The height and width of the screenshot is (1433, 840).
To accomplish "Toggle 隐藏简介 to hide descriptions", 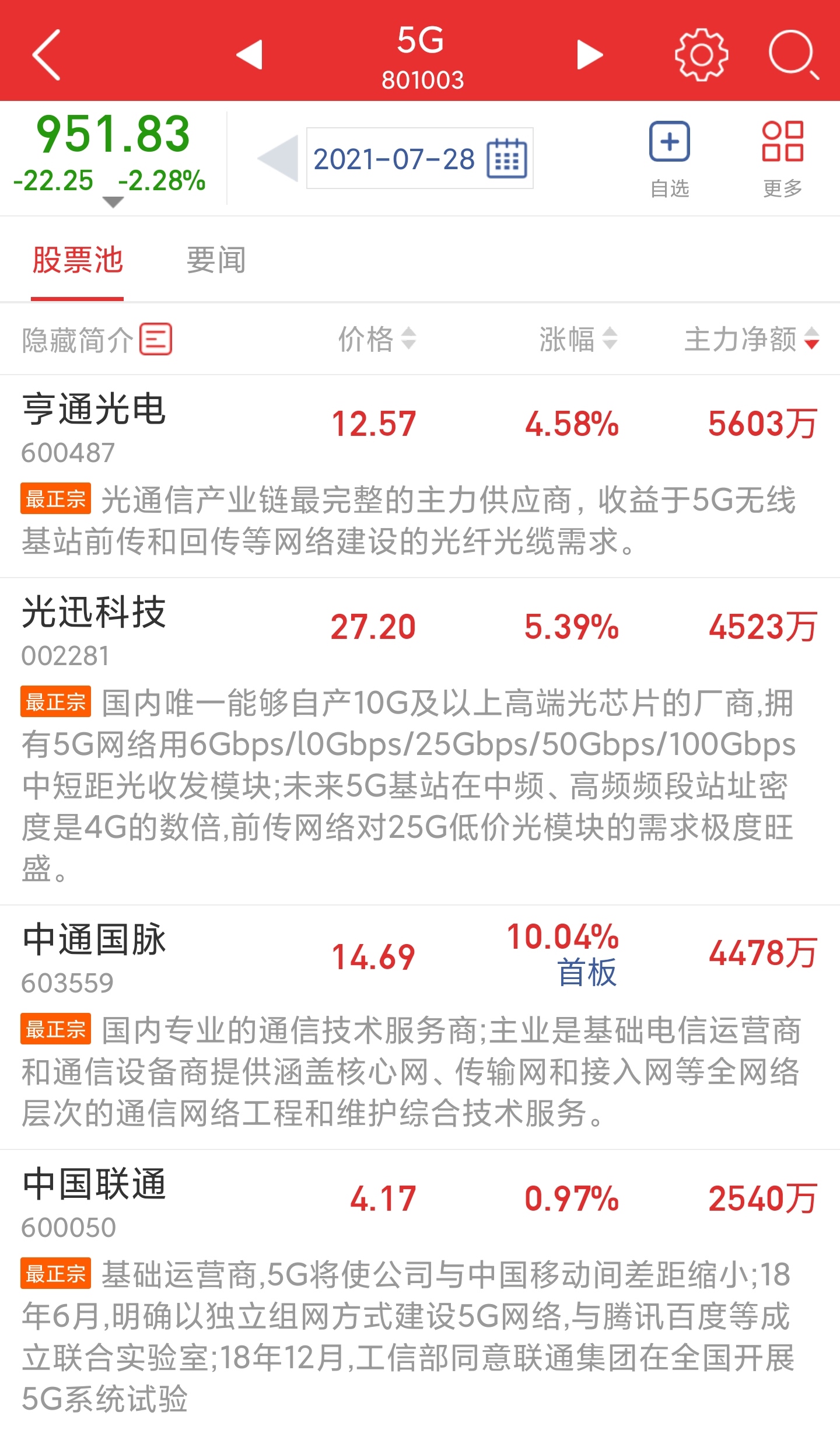I will coord(97,340).
